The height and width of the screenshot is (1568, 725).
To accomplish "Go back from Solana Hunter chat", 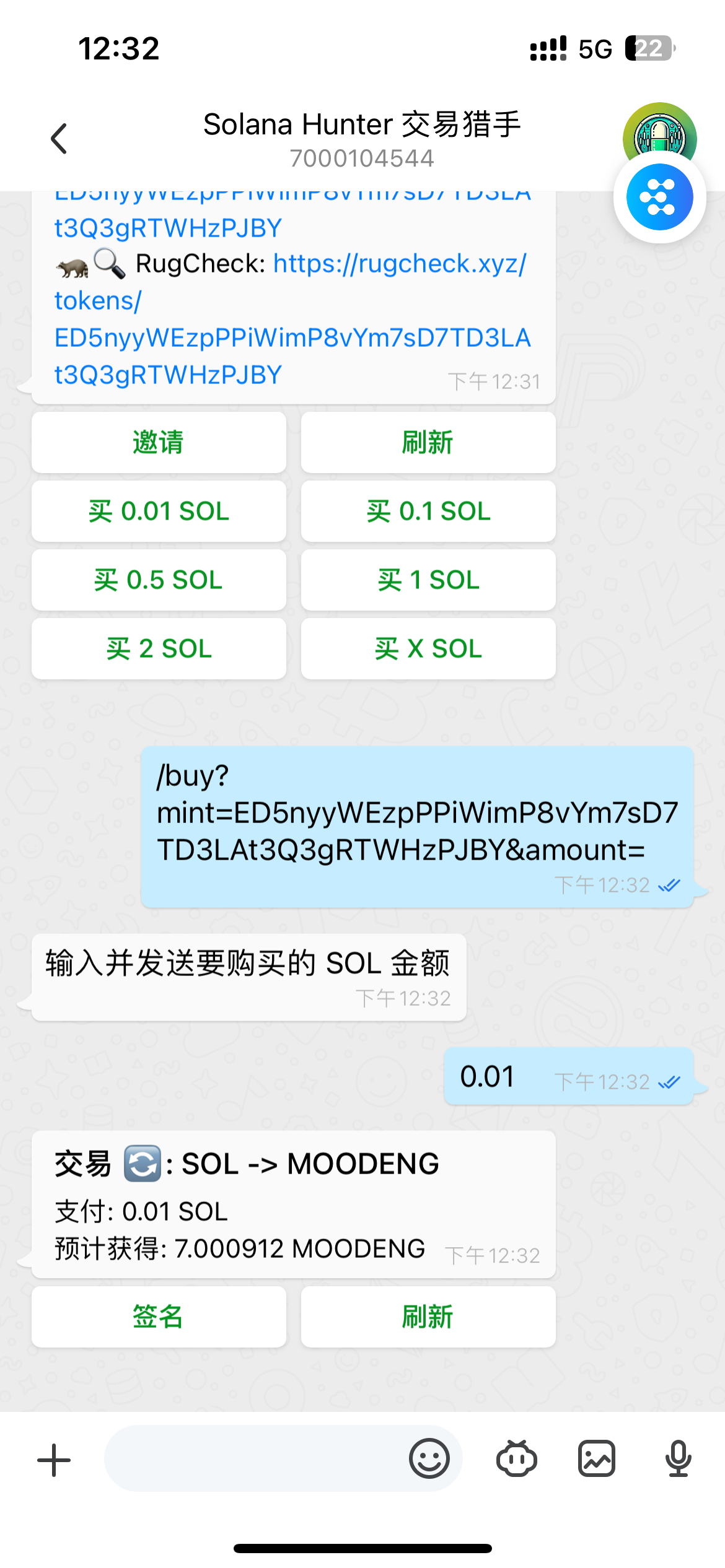I will [59, 138].
